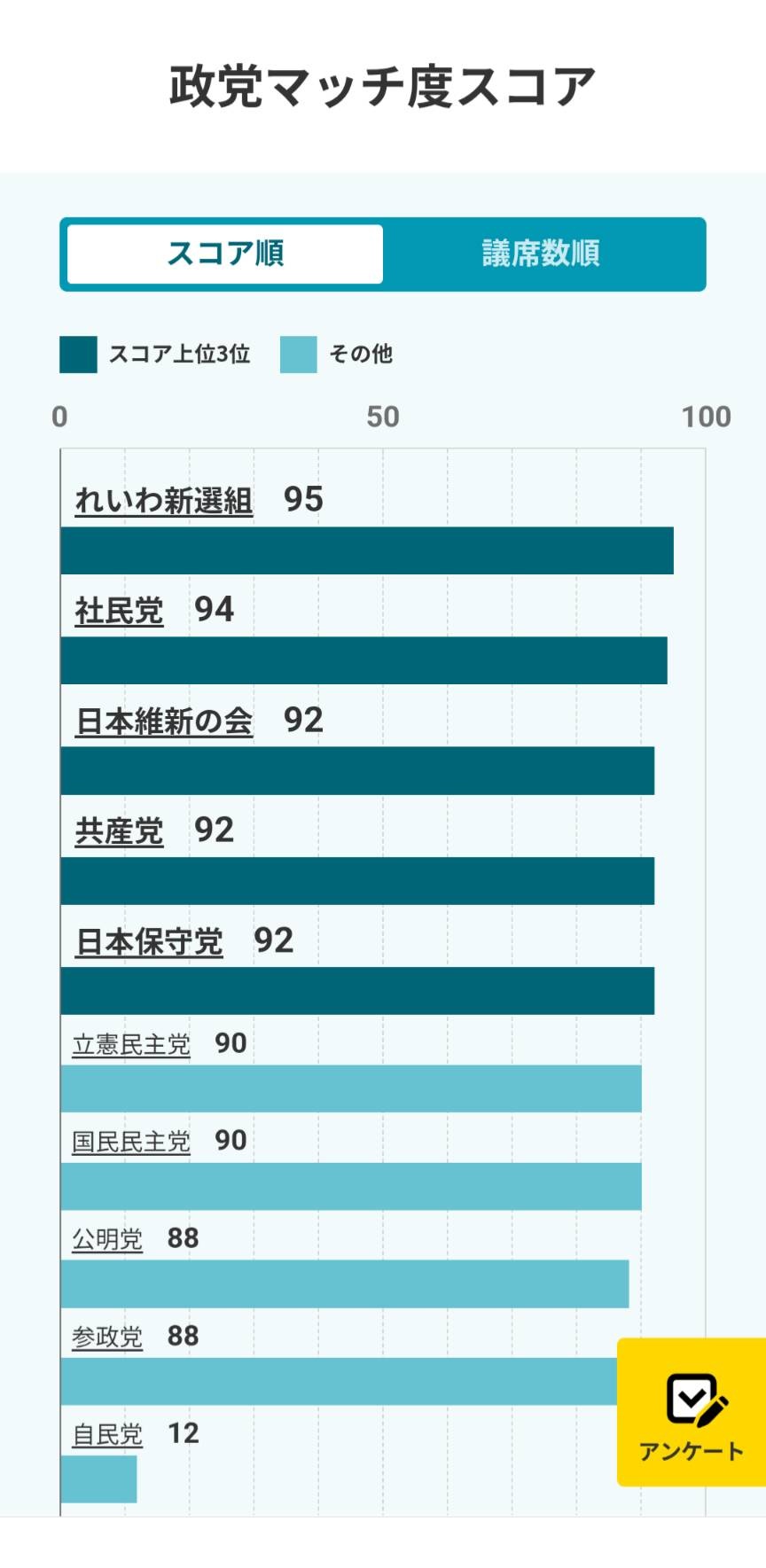This screenshot has height=1568, width=766.
Task: Open the 参政党 party link
Action: 107,1338
